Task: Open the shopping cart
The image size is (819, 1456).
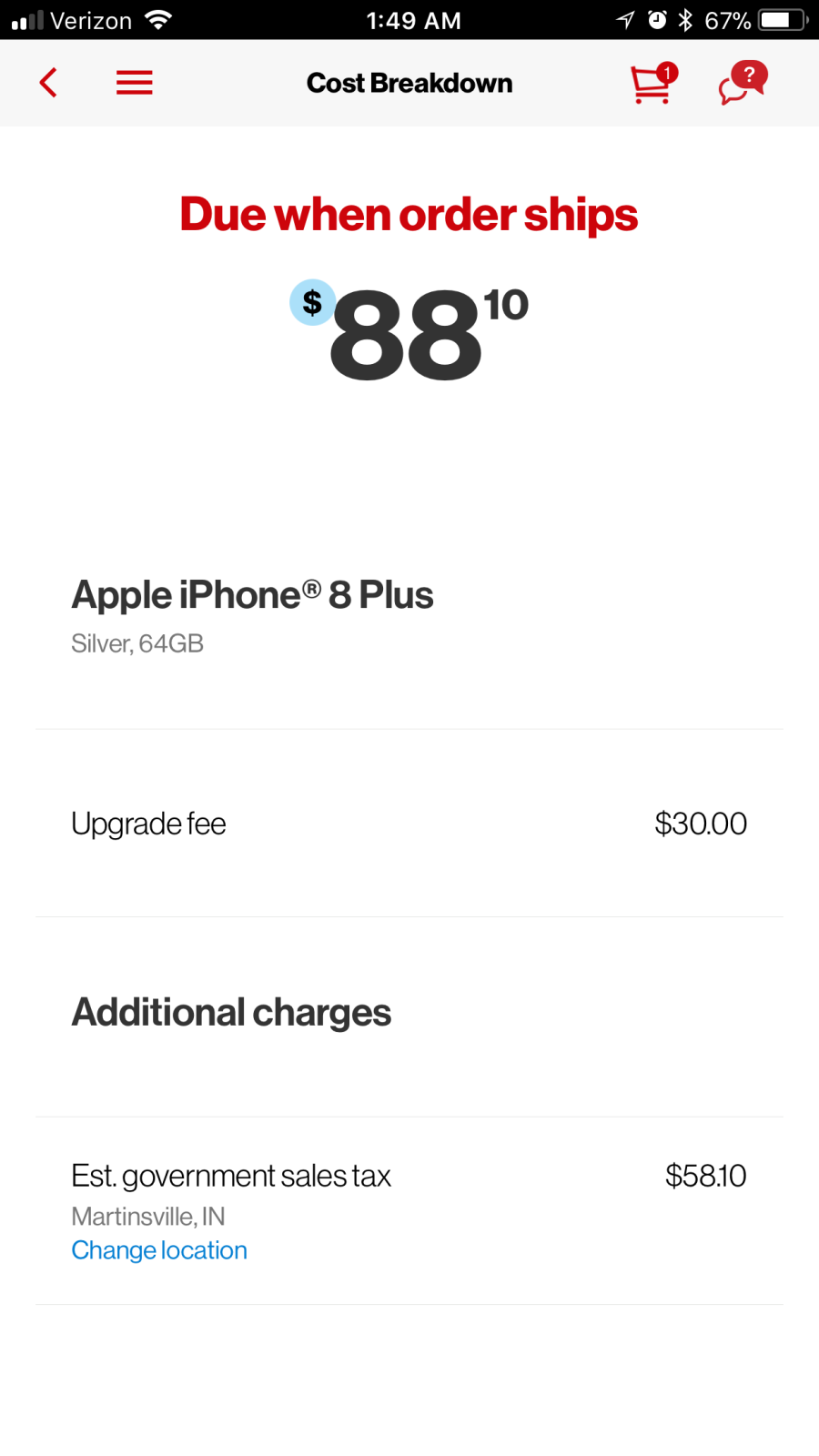Action: click(x=652, y=84)
